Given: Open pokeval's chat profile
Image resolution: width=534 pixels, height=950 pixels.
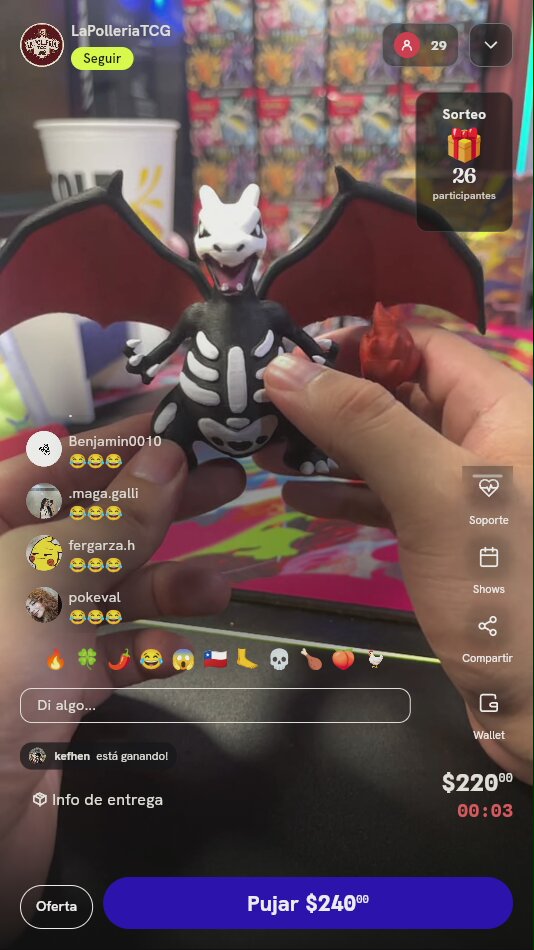Looking at the screenshot, I should pyautogui.click(x=44, y=605).
